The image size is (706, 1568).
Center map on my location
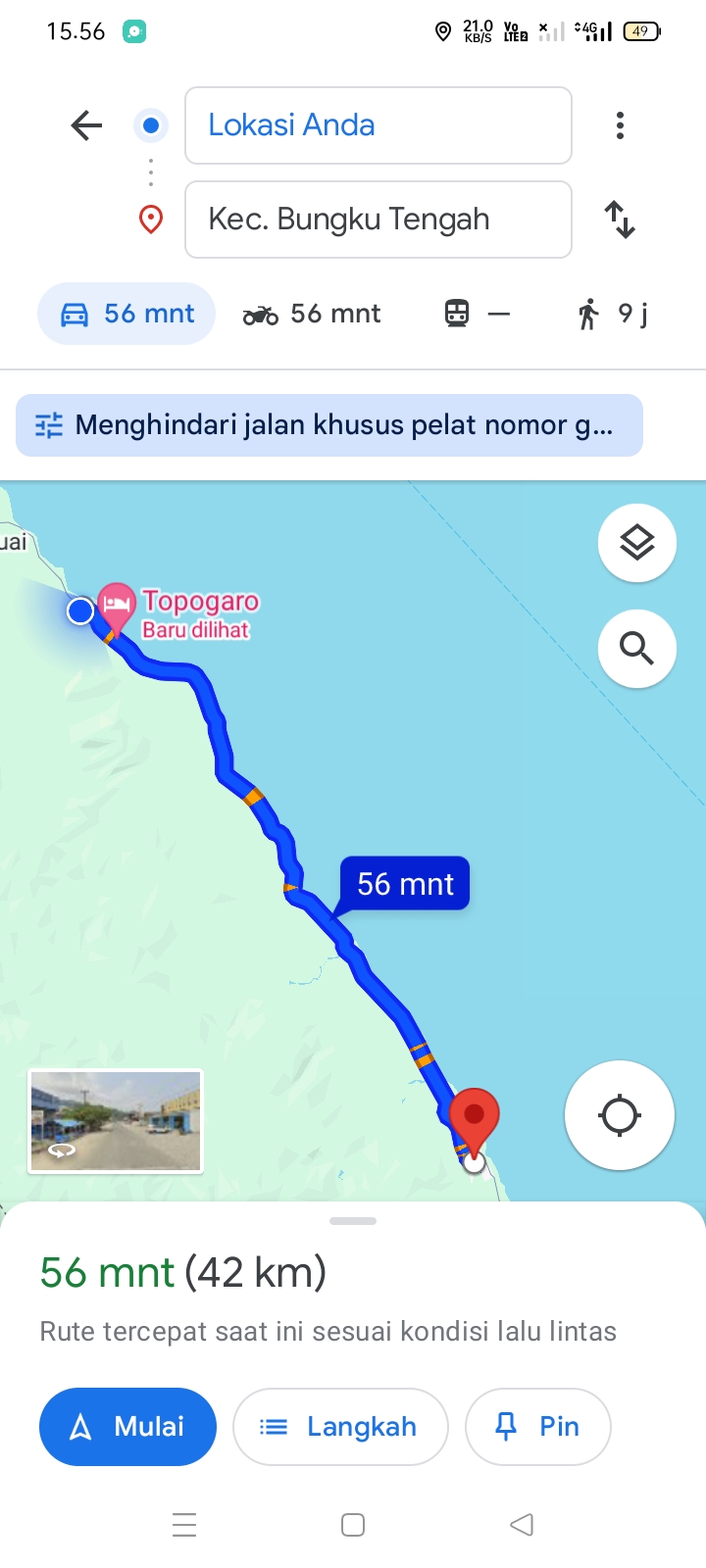620,1115
